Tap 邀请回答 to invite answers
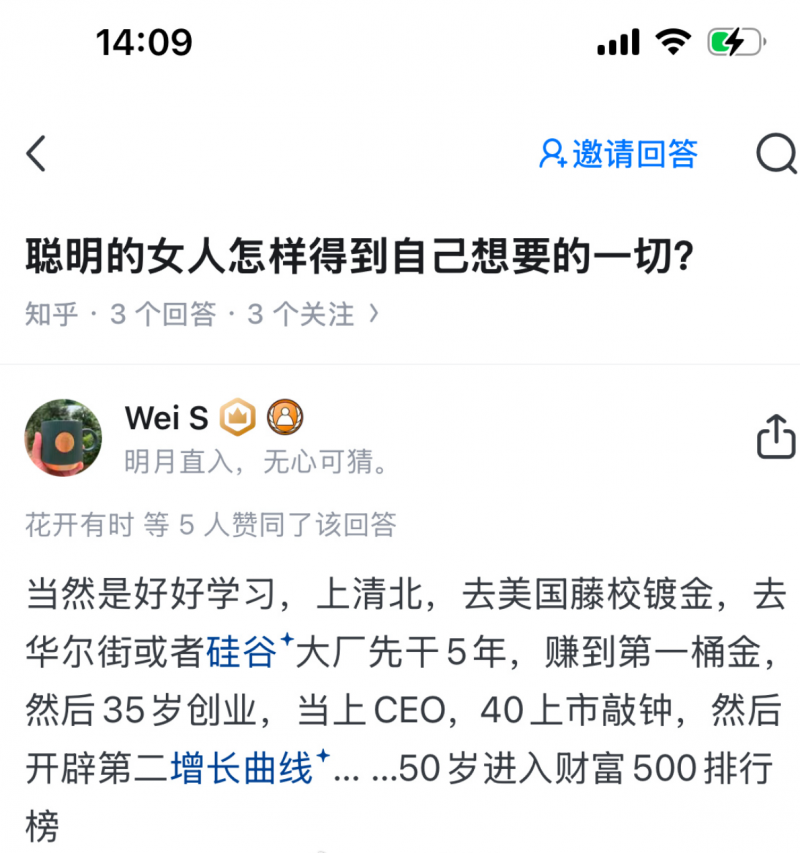The height and width of the screenshot is (853, 800). click(619, 154)
